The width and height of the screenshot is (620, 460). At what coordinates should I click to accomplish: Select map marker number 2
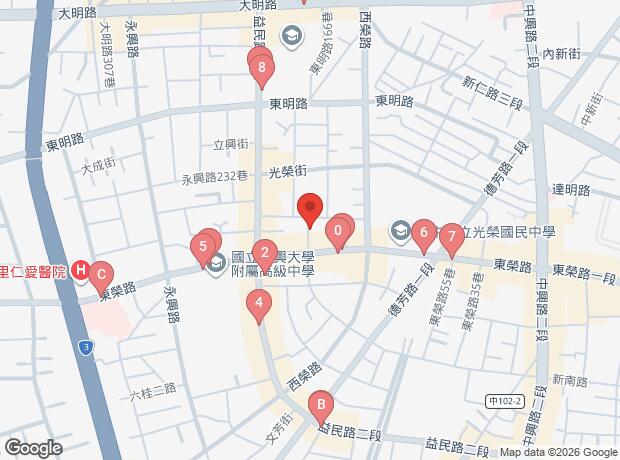(x=264, y=251)
